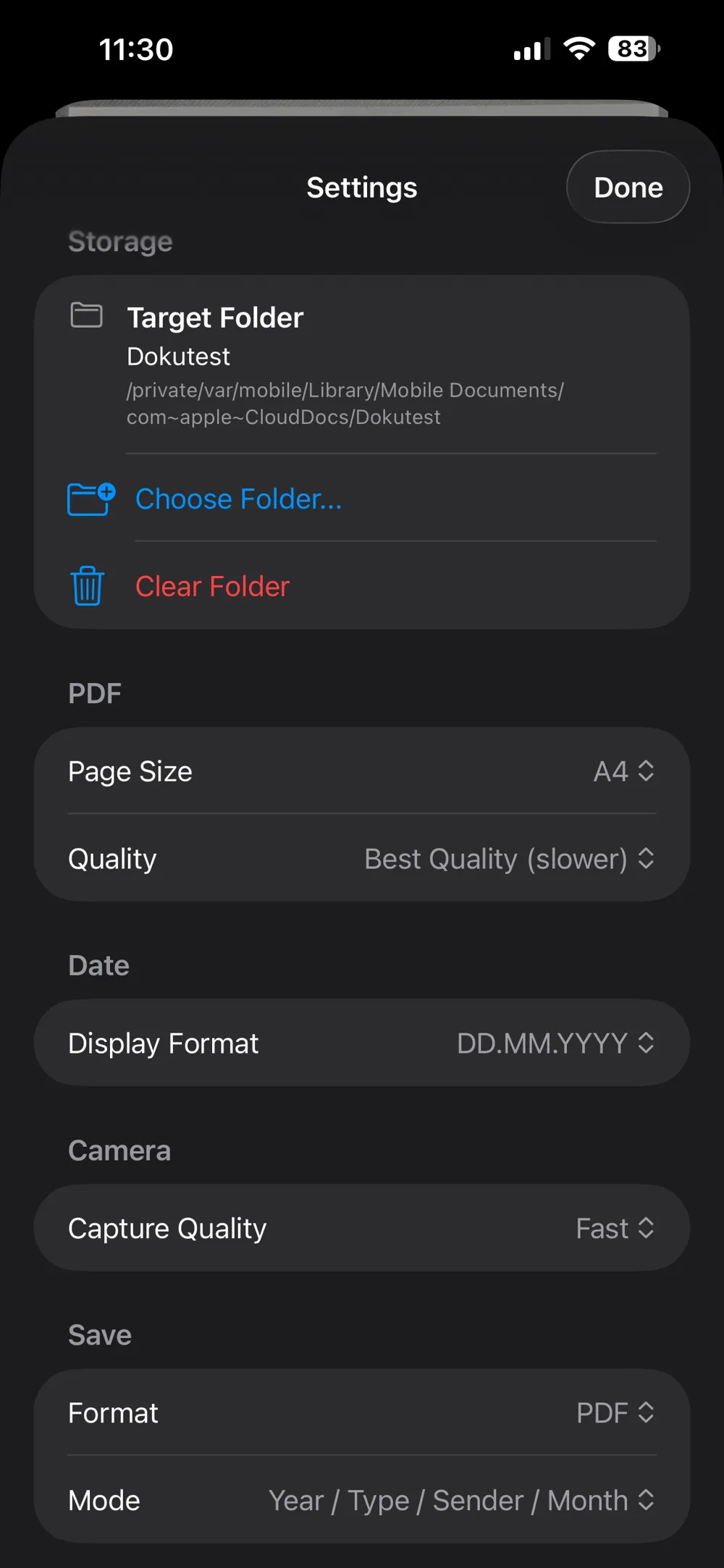Open the save Mode picker

(362, 1500)
